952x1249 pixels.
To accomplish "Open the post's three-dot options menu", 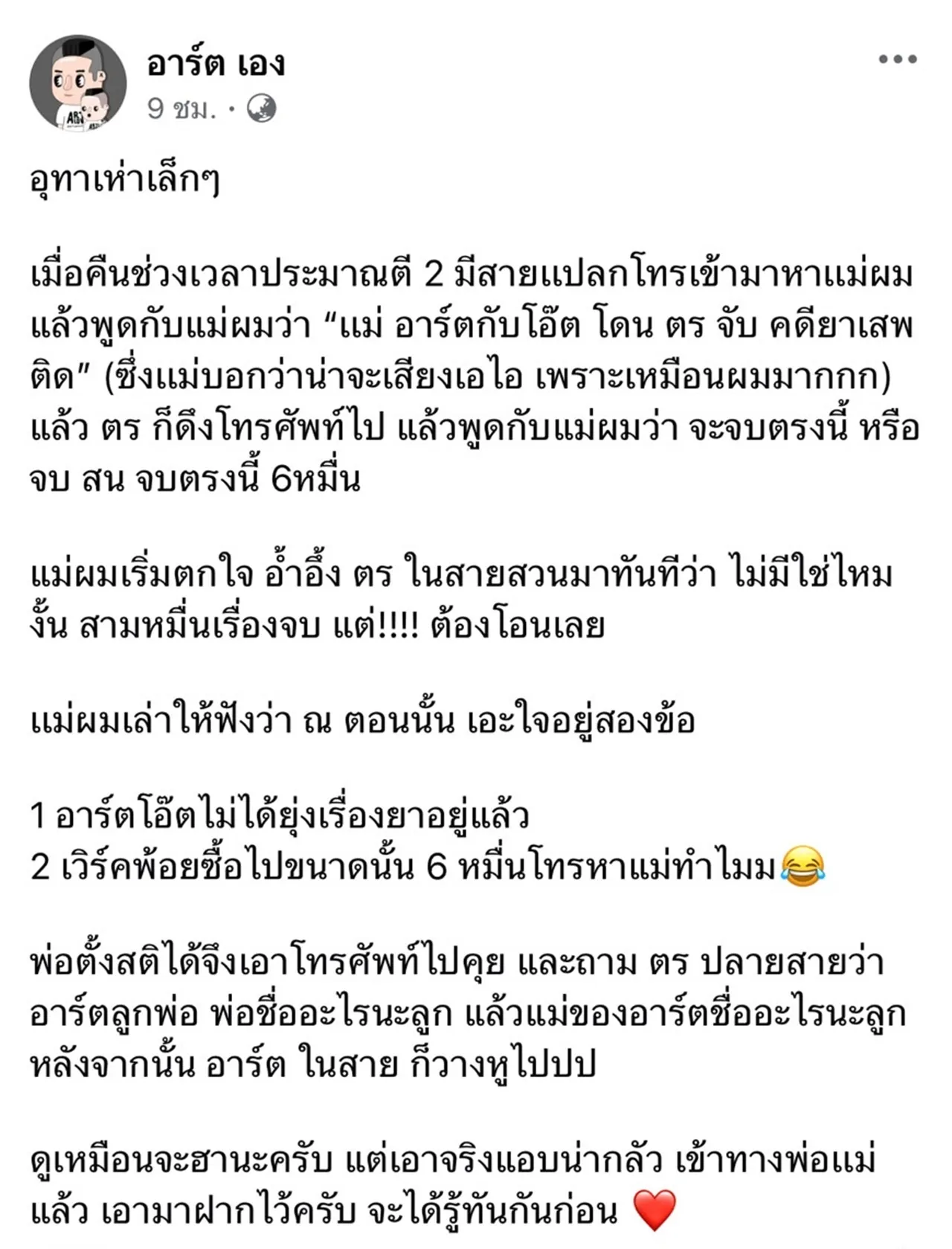I will (897, 60).
